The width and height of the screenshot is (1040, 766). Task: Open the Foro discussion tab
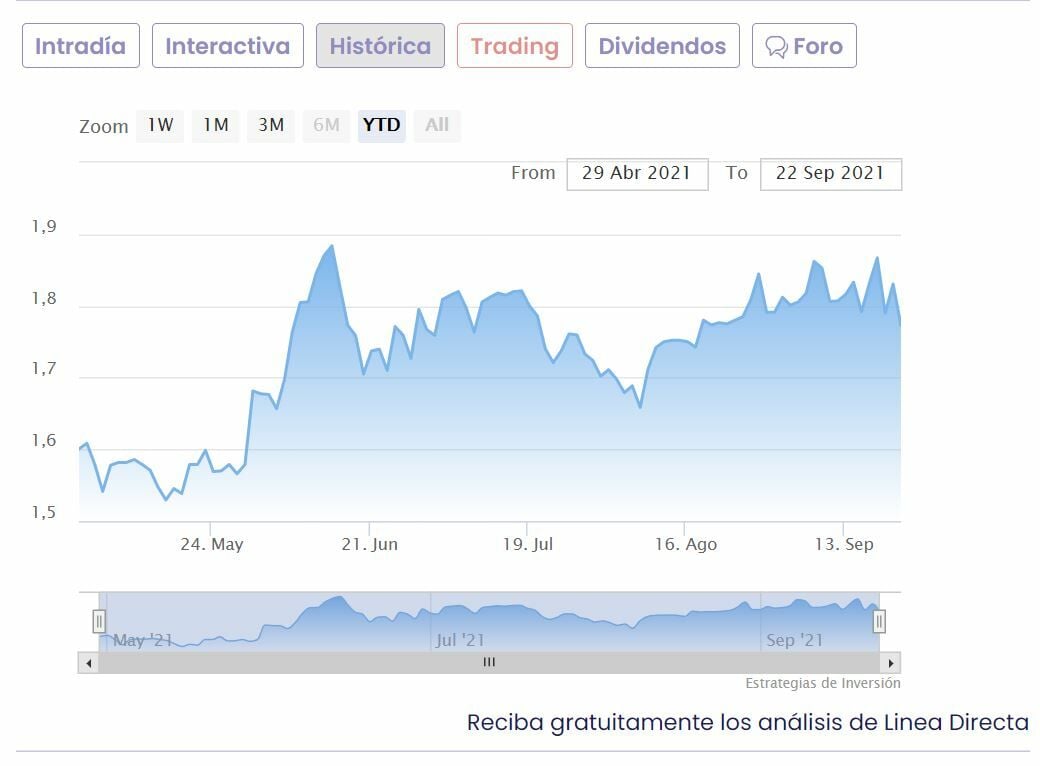[804, 46]
